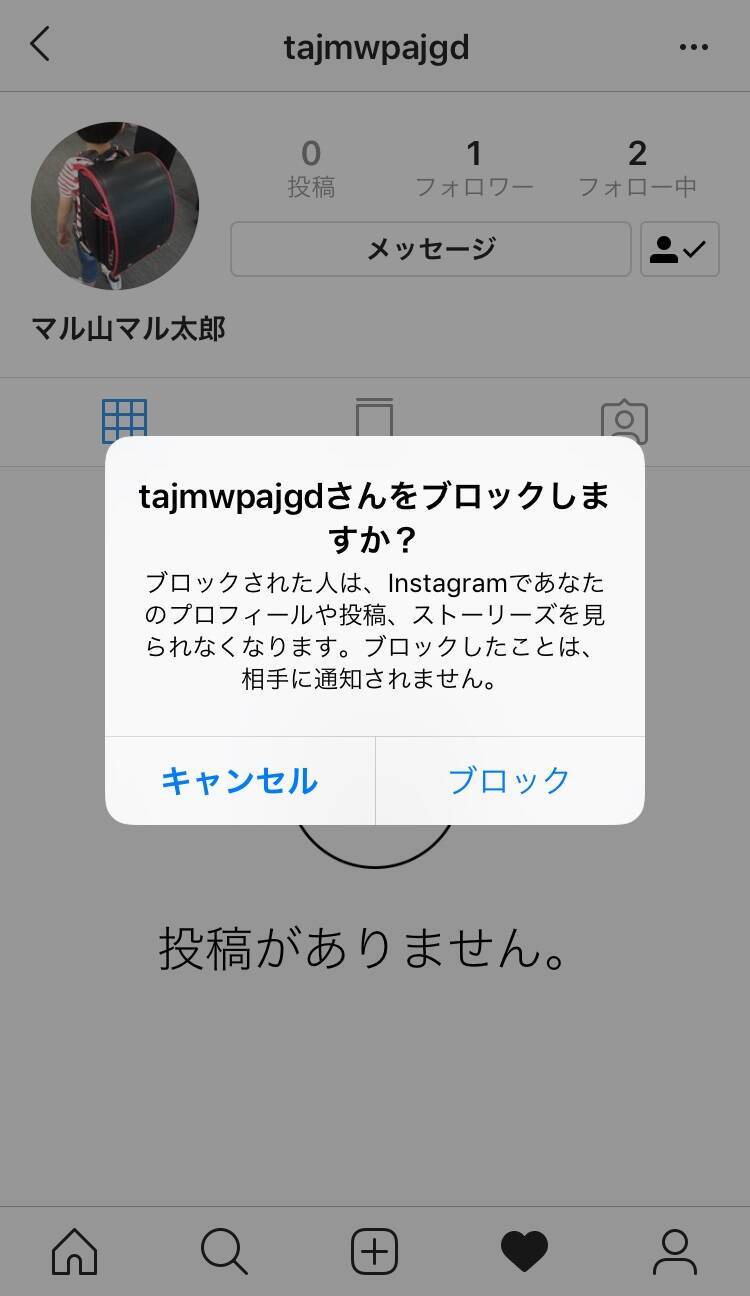Open the search magnifier tab
This screenshot has width=750, height=1296.
224,1251
